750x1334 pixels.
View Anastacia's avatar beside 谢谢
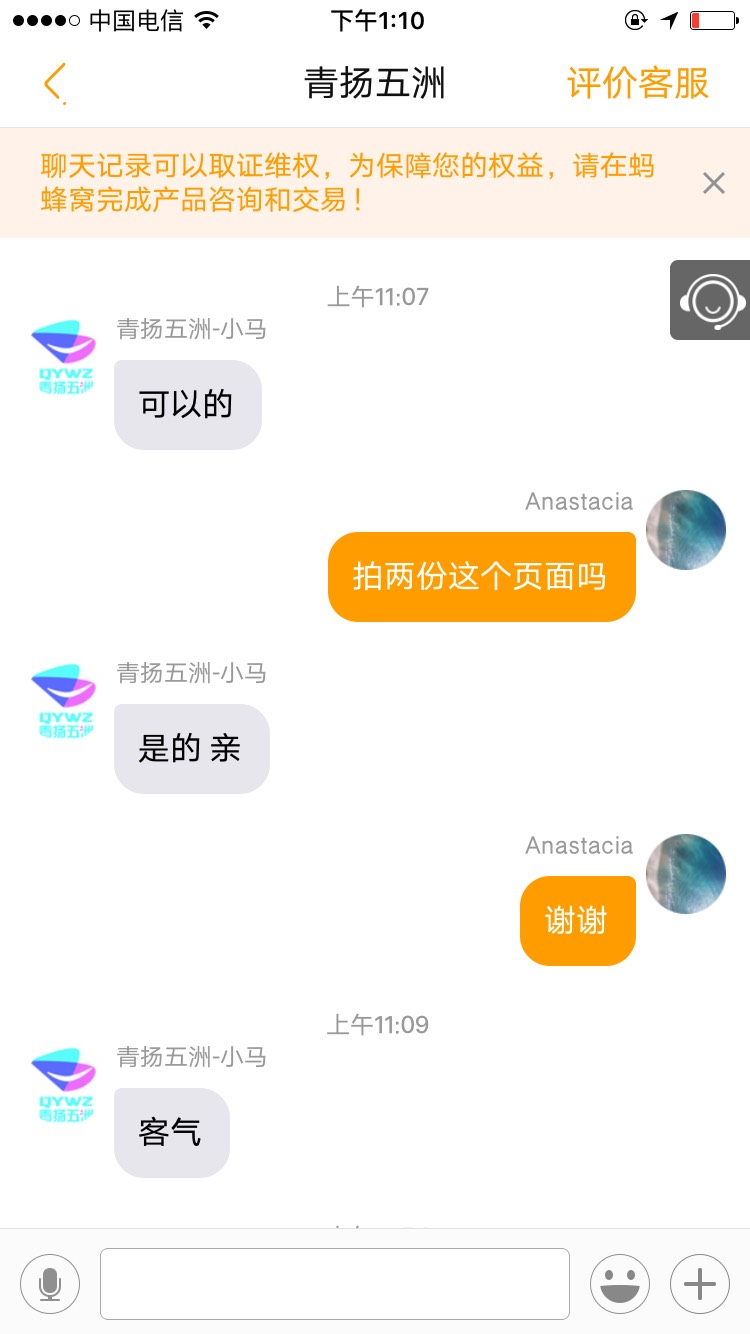click(x=686, y=874)
